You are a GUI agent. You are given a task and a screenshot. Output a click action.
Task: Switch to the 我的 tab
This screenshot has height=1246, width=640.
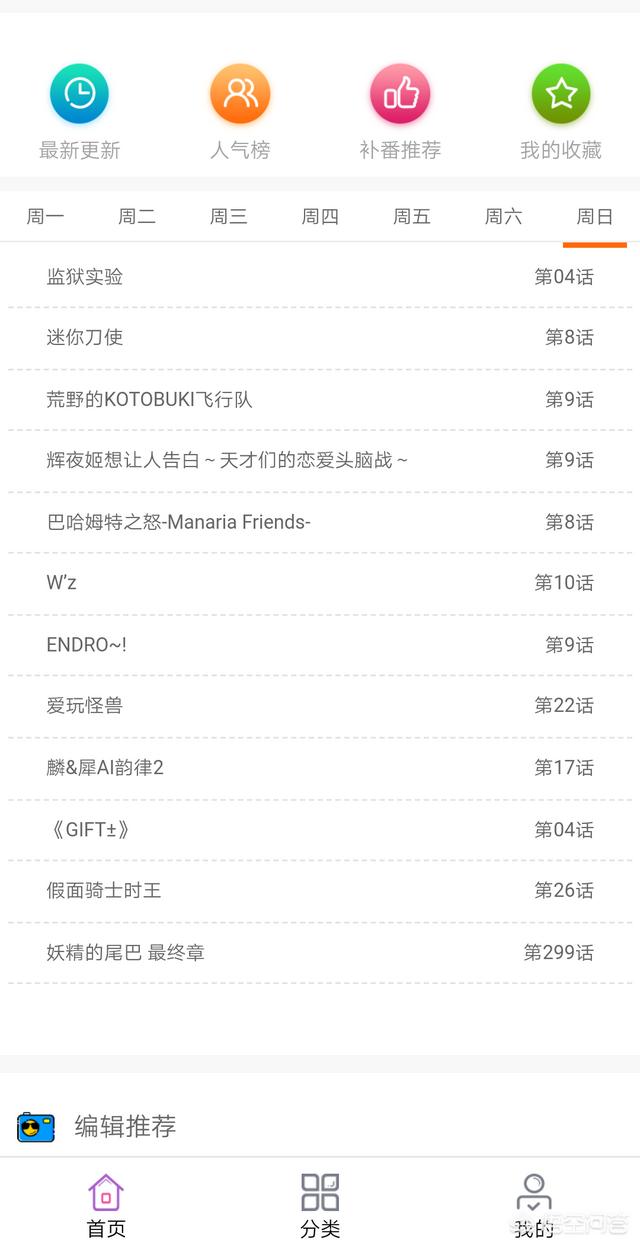534,1205
